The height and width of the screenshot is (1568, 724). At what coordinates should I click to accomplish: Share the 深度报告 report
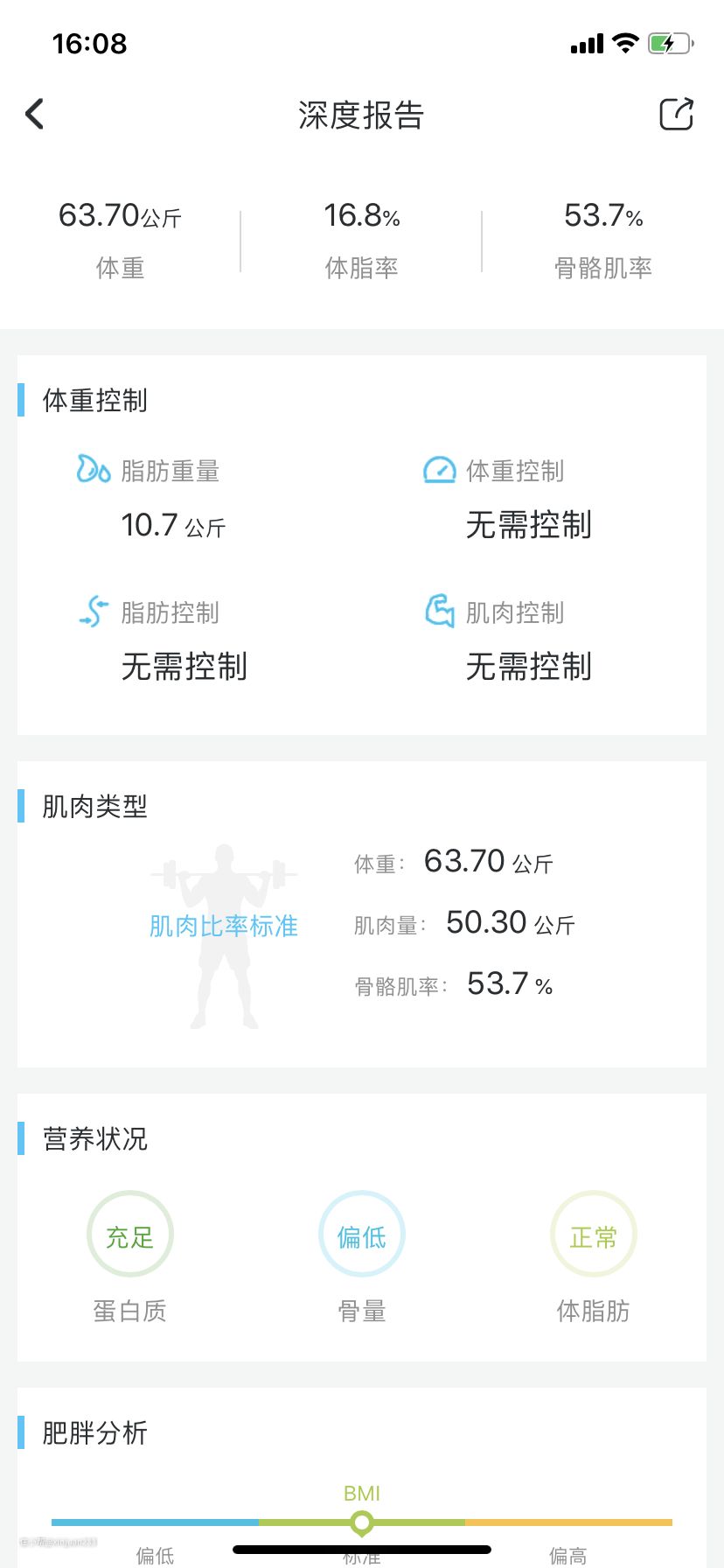point(676,114)
